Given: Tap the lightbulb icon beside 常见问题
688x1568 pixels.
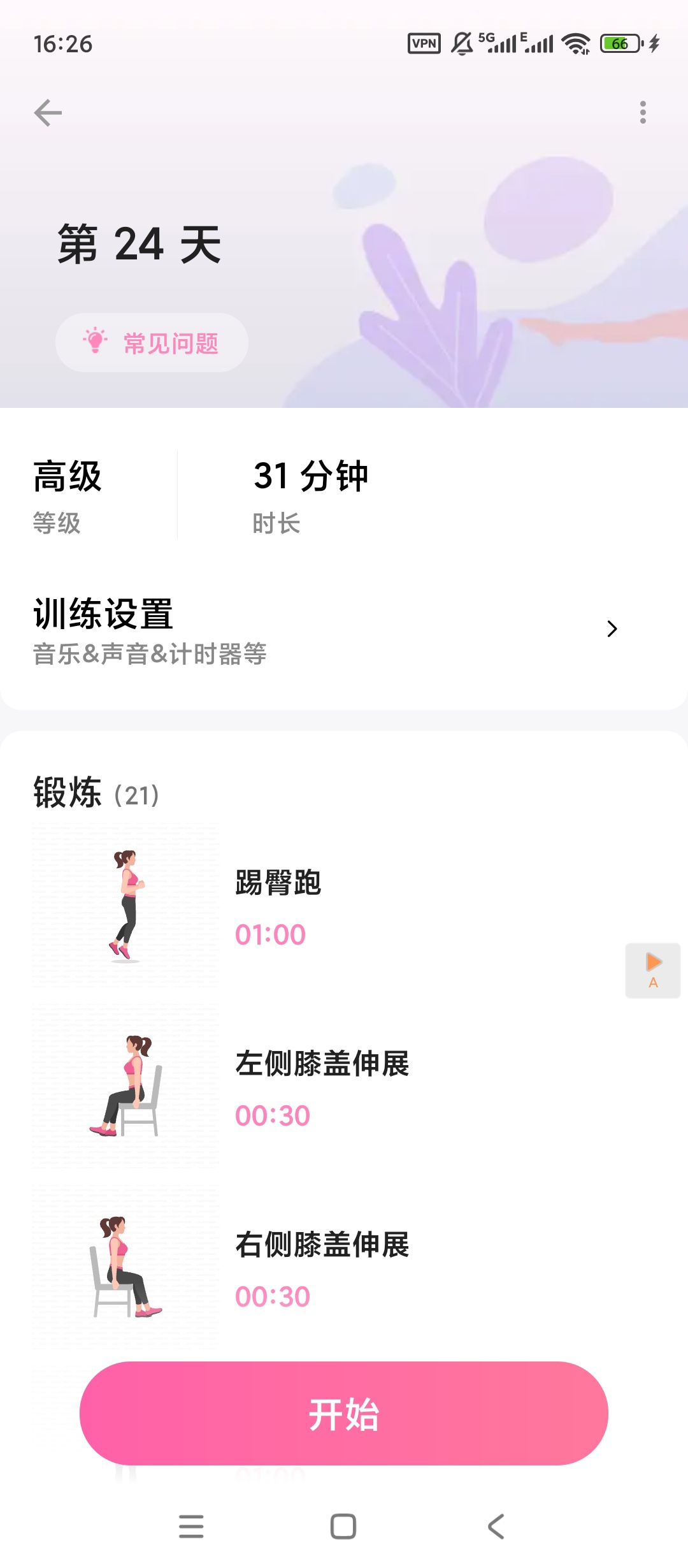Looking at the screenshot, I should (94, 342).
